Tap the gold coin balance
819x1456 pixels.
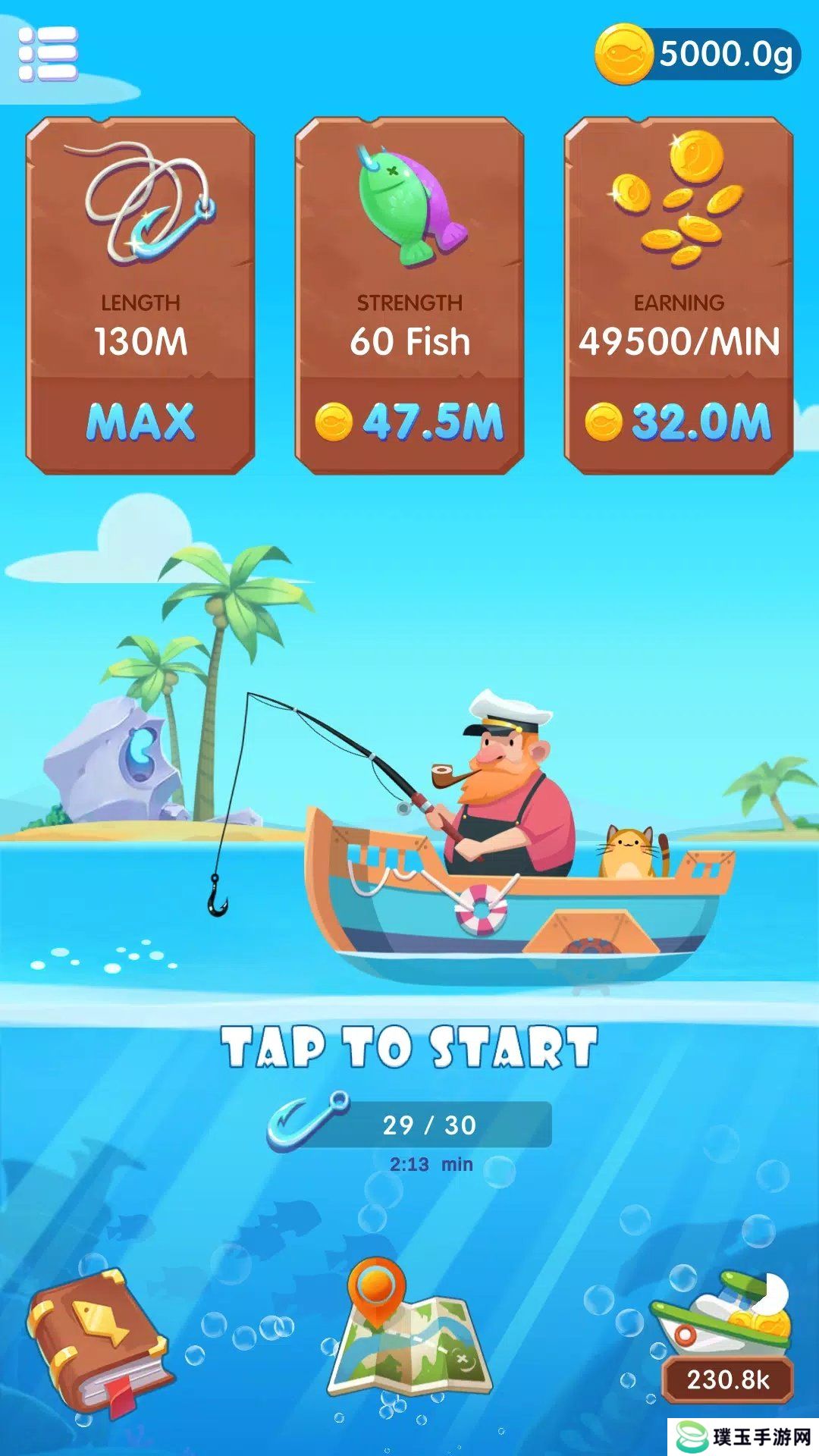pos(698,53)
